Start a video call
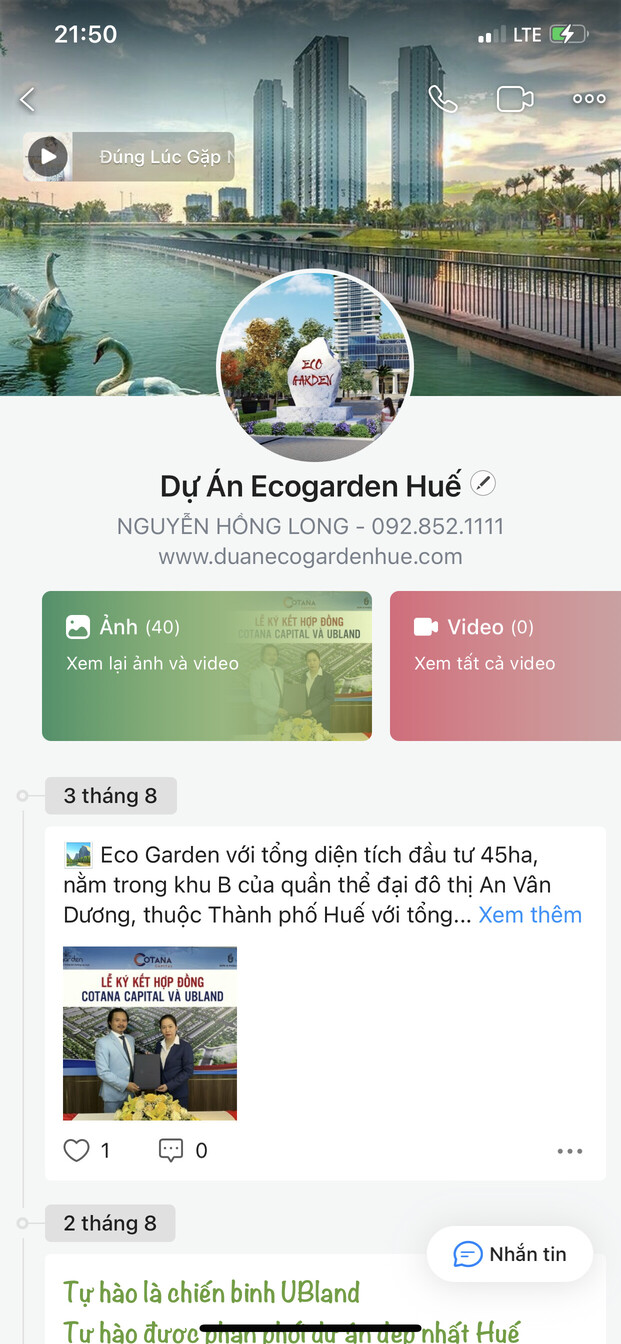 [515, 98]
